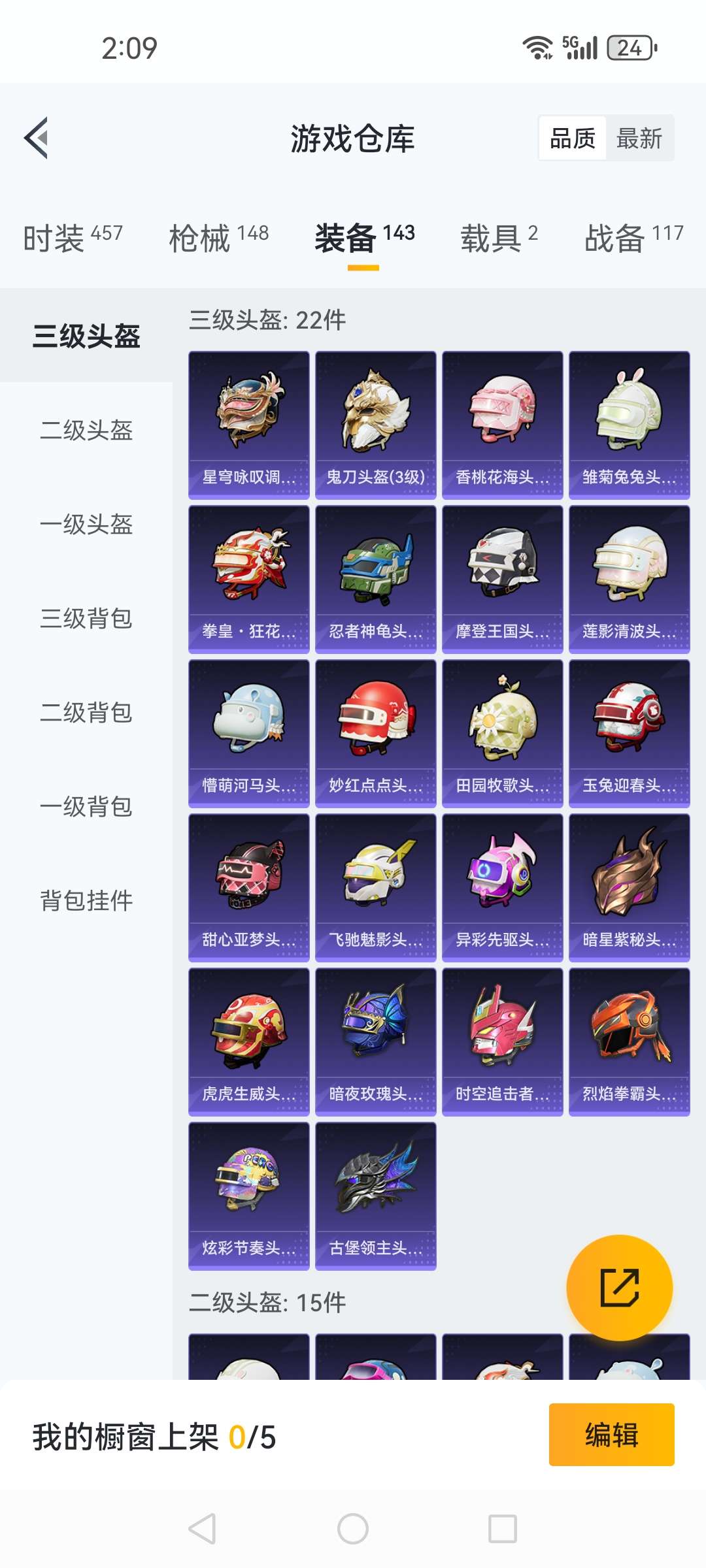
Task: Sort by 最新 (newest)
Action: click(x=639, y=139)
